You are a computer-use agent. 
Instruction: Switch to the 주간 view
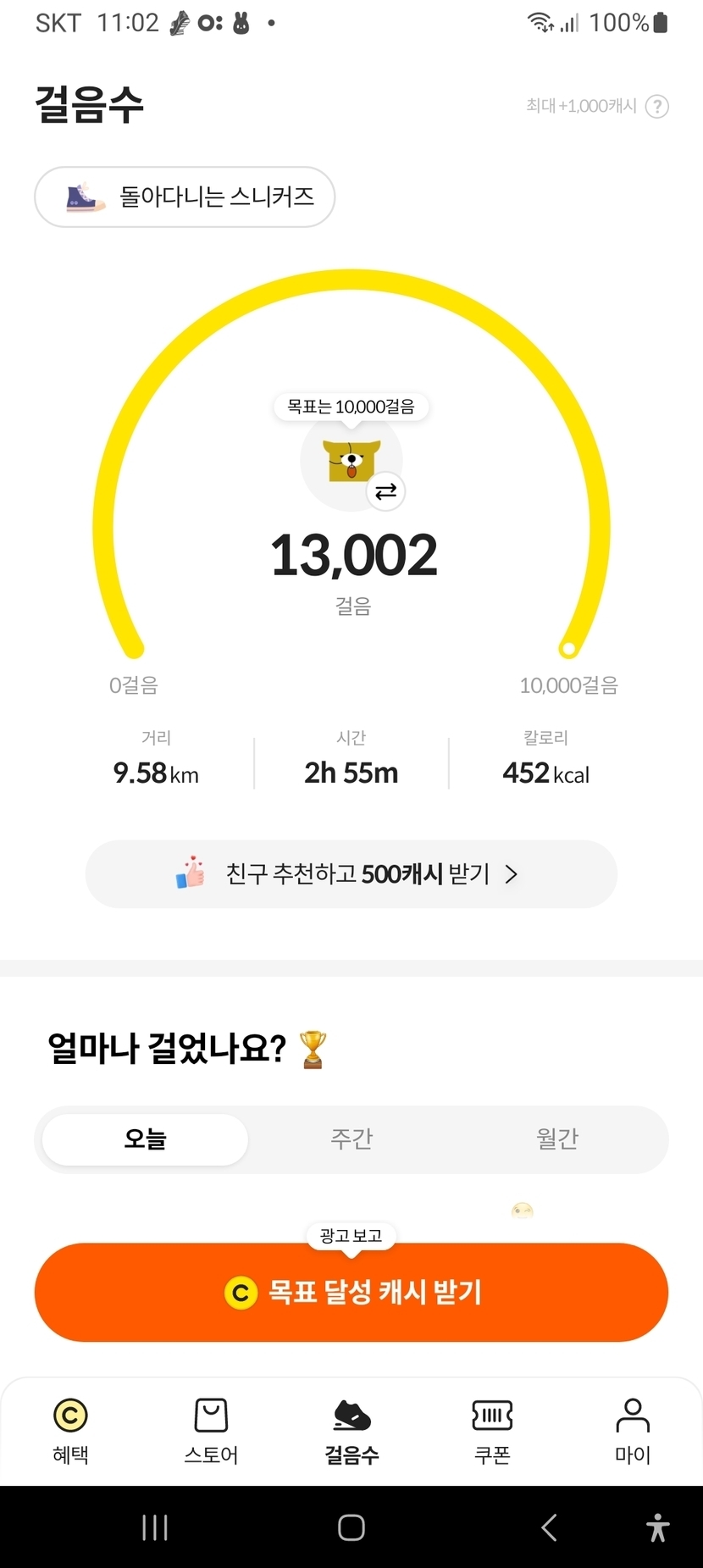(x=351, y=1139)
